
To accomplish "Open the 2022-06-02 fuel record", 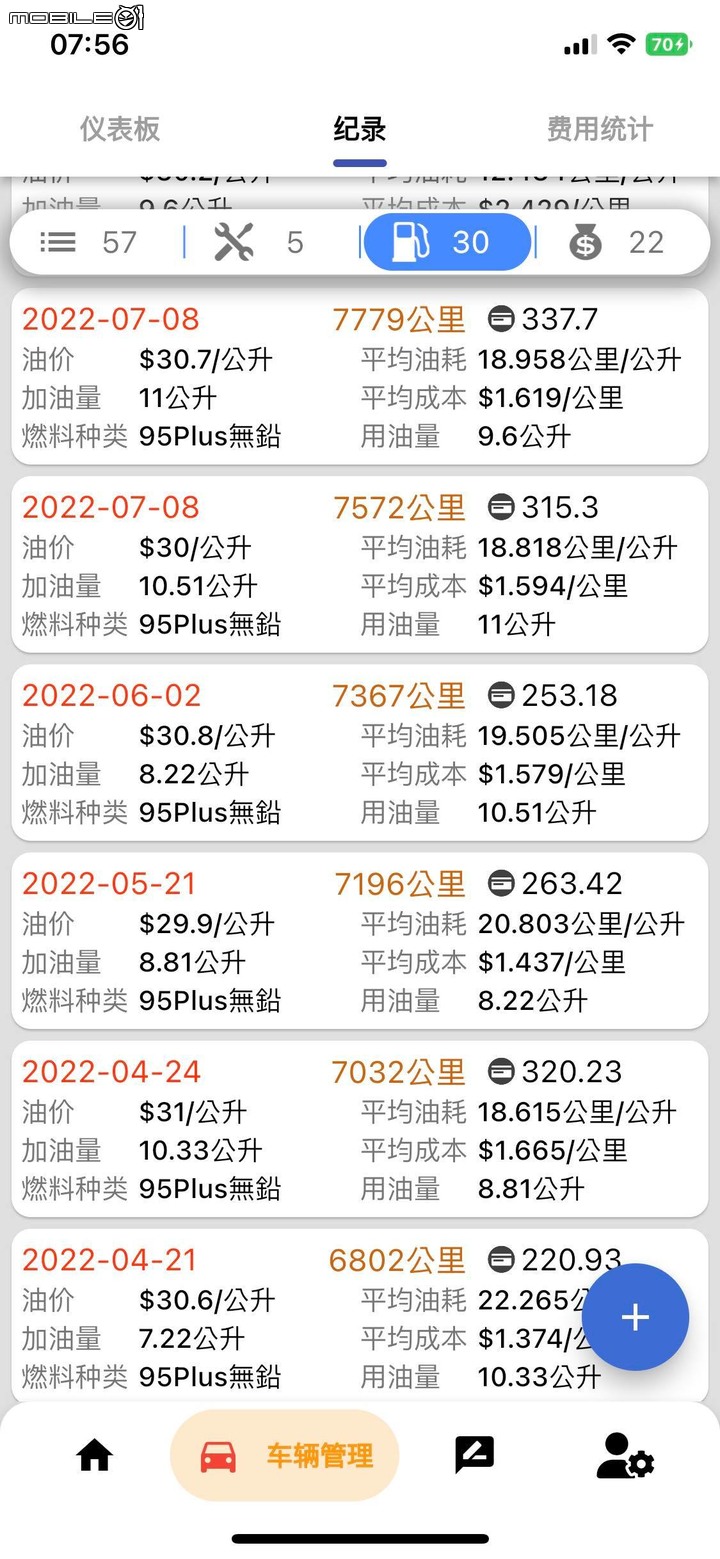I will [x=360, y=753].
